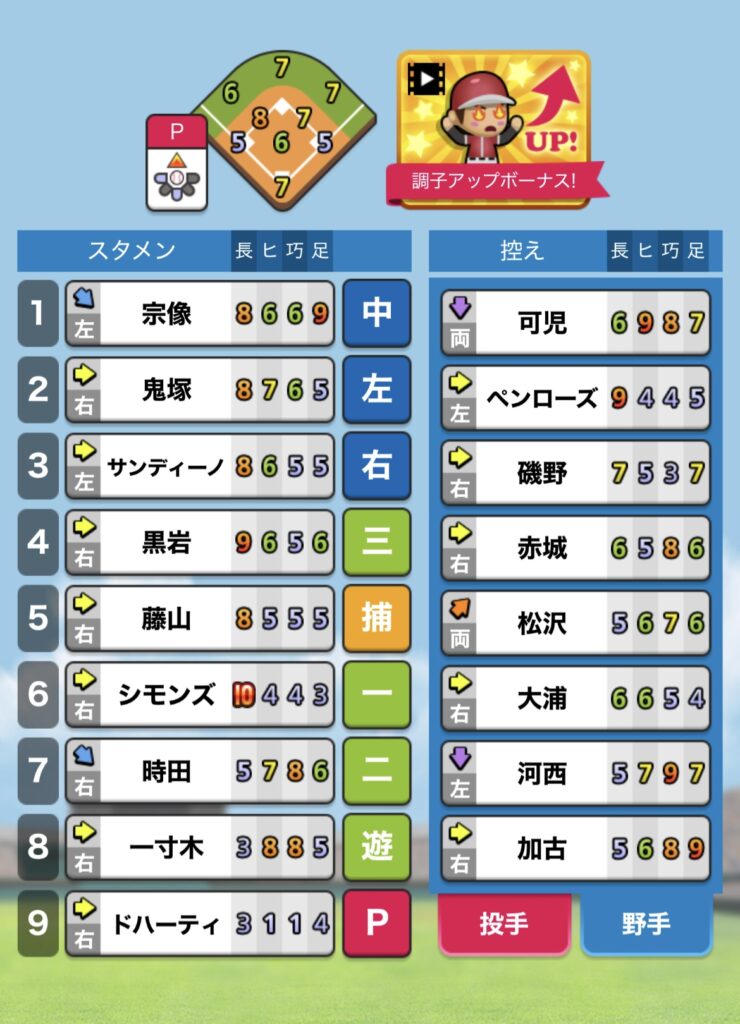The height and width of the screenshot is (1024, 740).
Task: Switch to the 投手 tab
Action: tap(504, 924)
